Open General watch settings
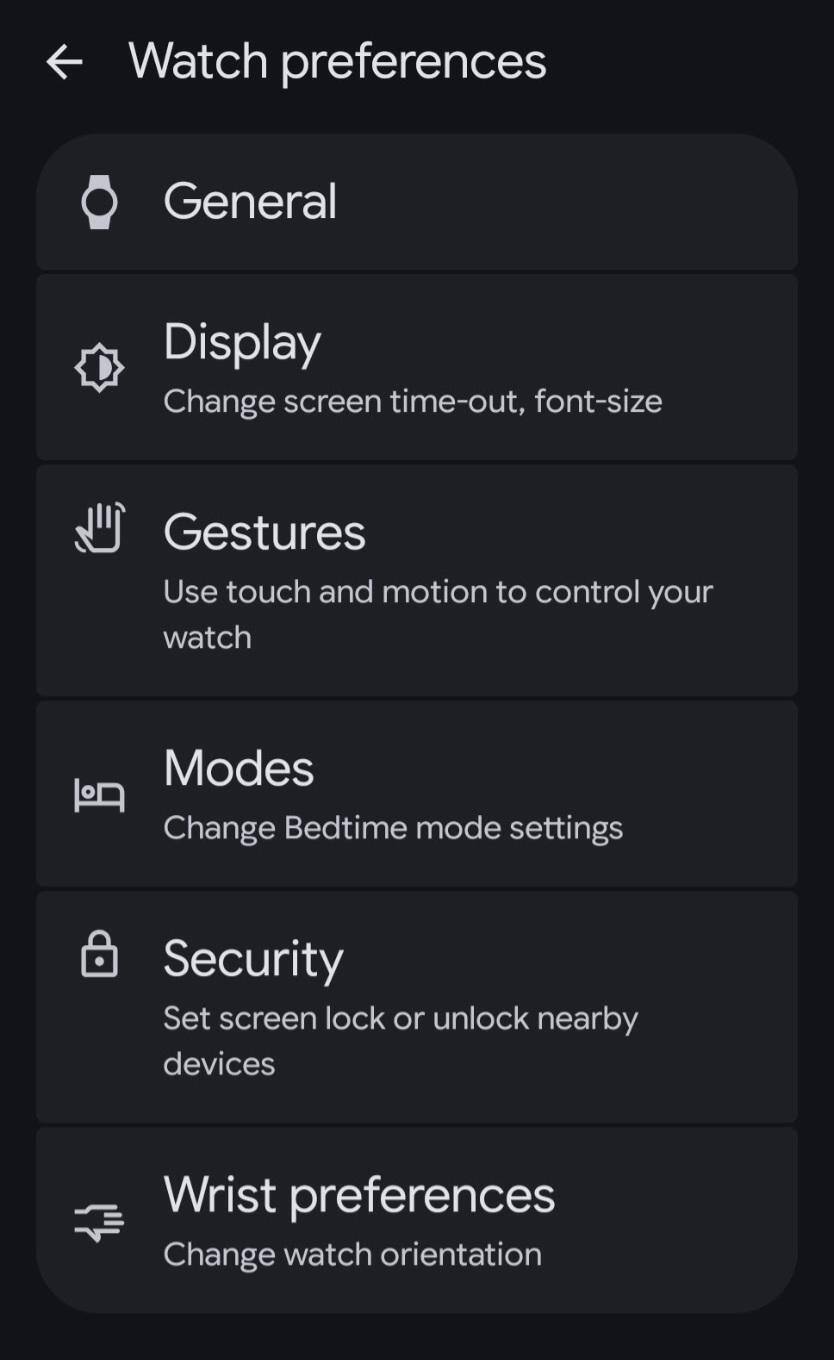This screenshot has height=1360, width=834. pyautogui.click(x=416, y=202)
